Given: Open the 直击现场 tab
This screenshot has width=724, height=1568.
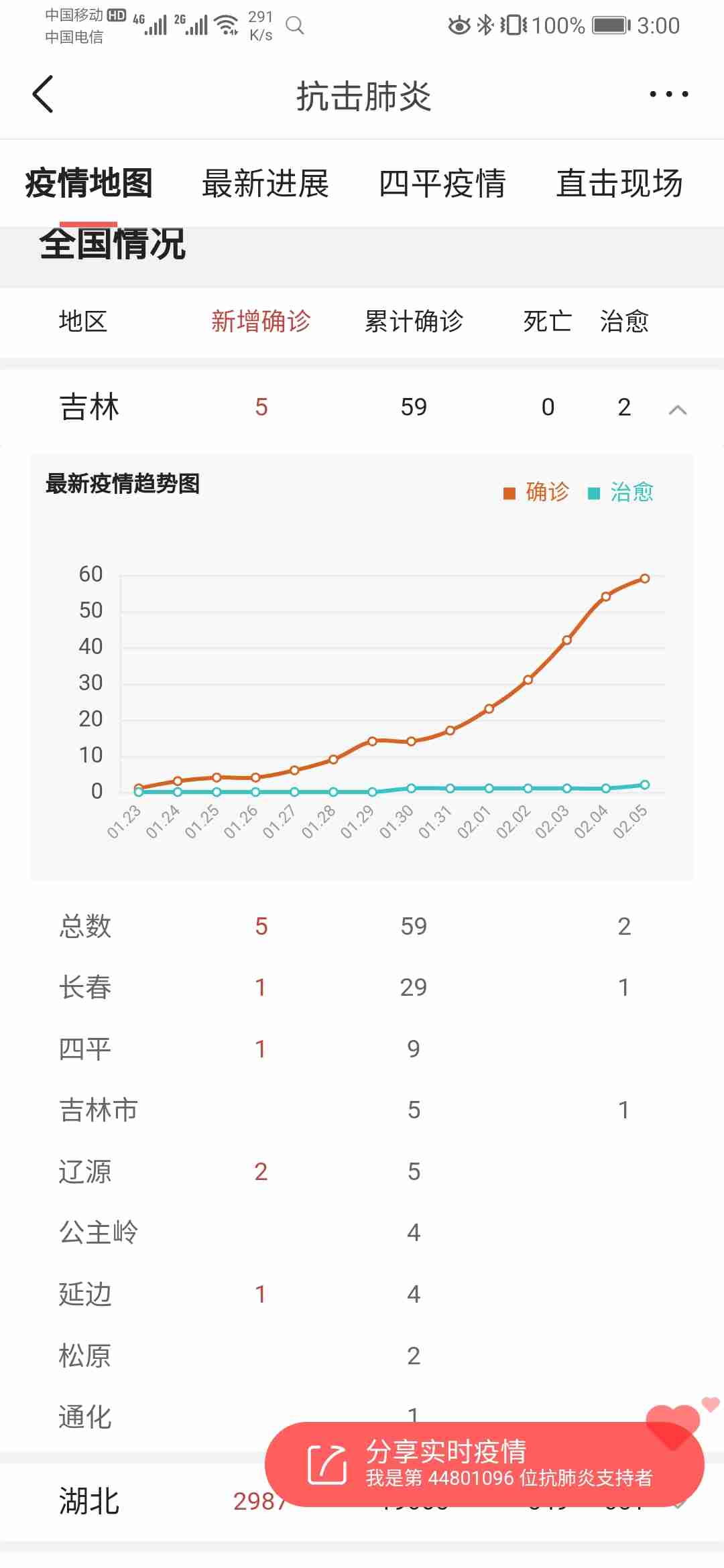Looking at the screenshot, I should click(x=619, y=184).
